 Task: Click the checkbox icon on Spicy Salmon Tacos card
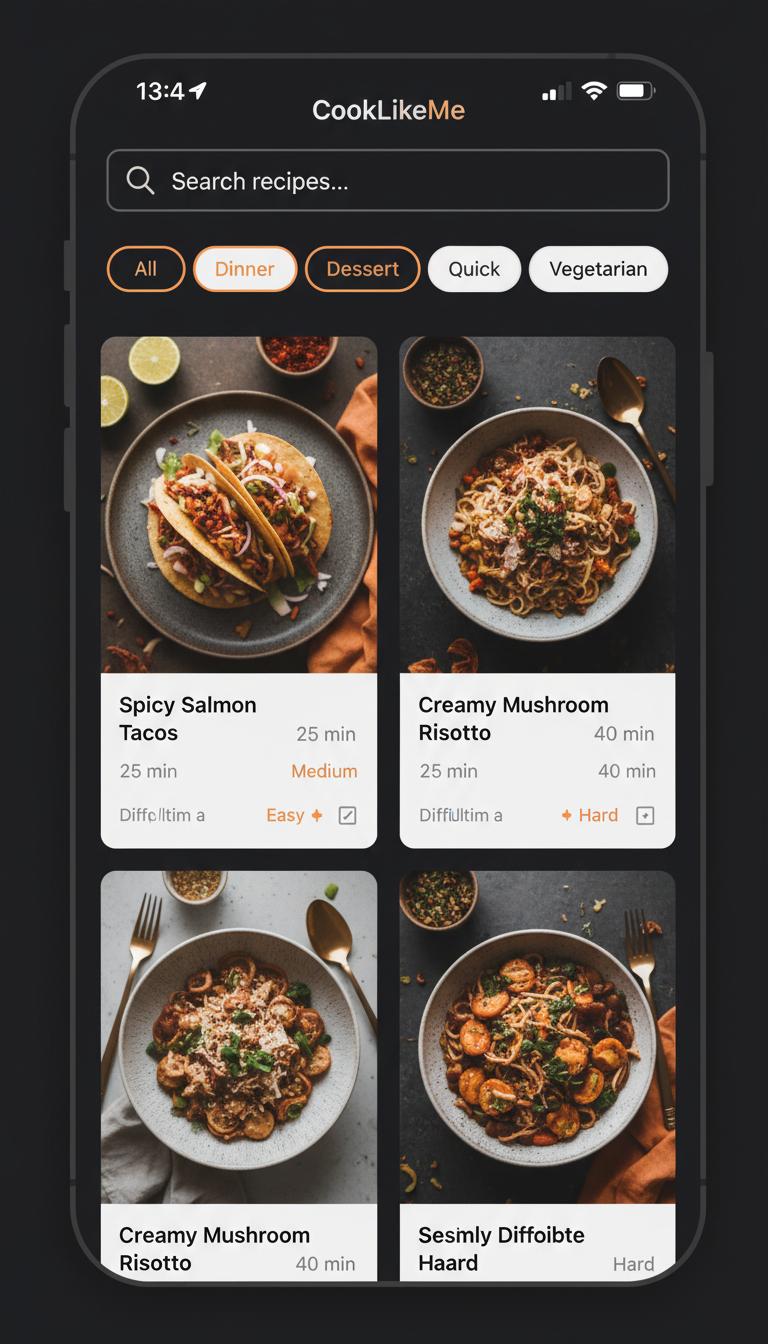tap(345, 815)
